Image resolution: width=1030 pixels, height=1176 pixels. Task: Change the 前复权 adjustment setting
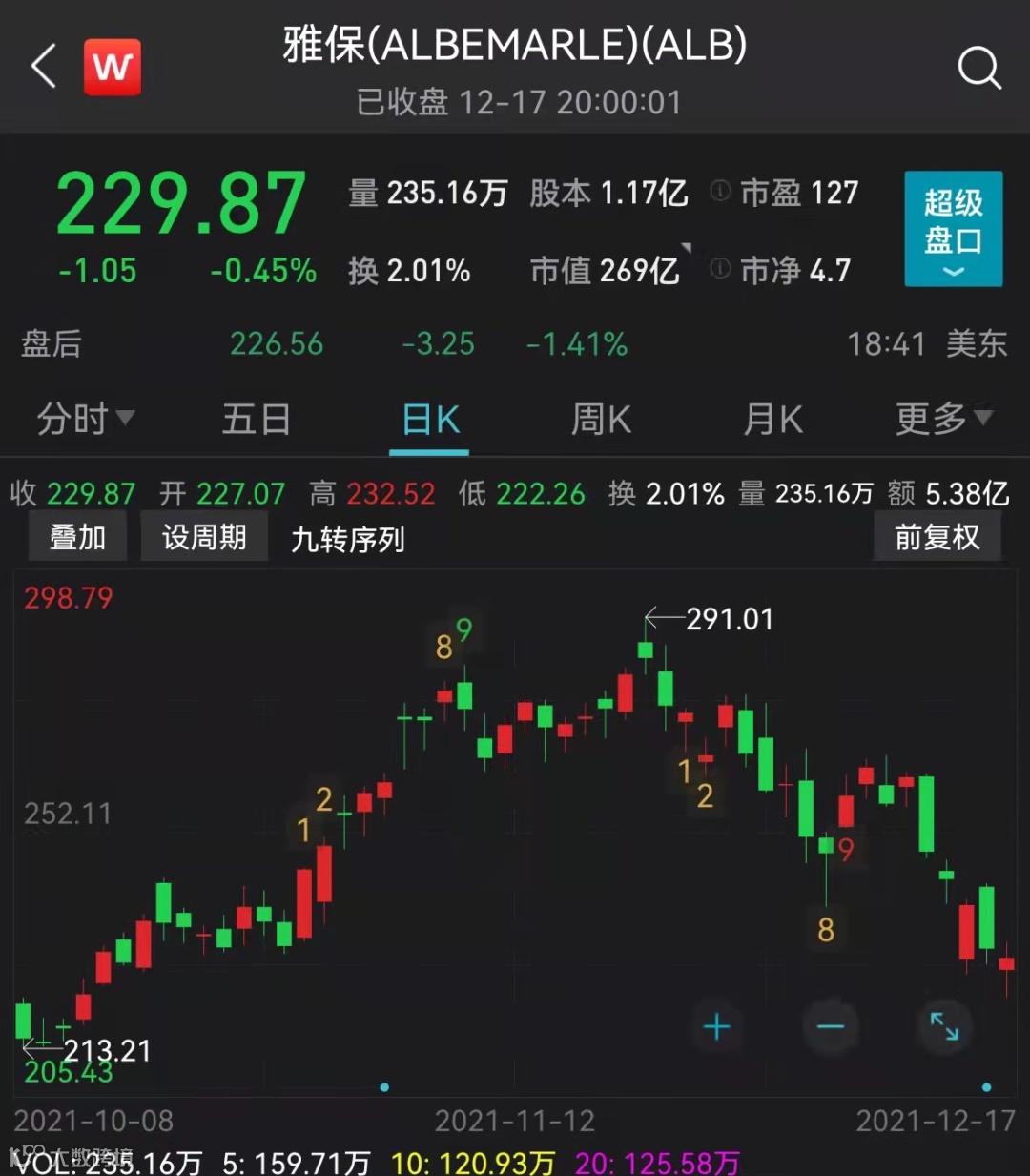937,537
